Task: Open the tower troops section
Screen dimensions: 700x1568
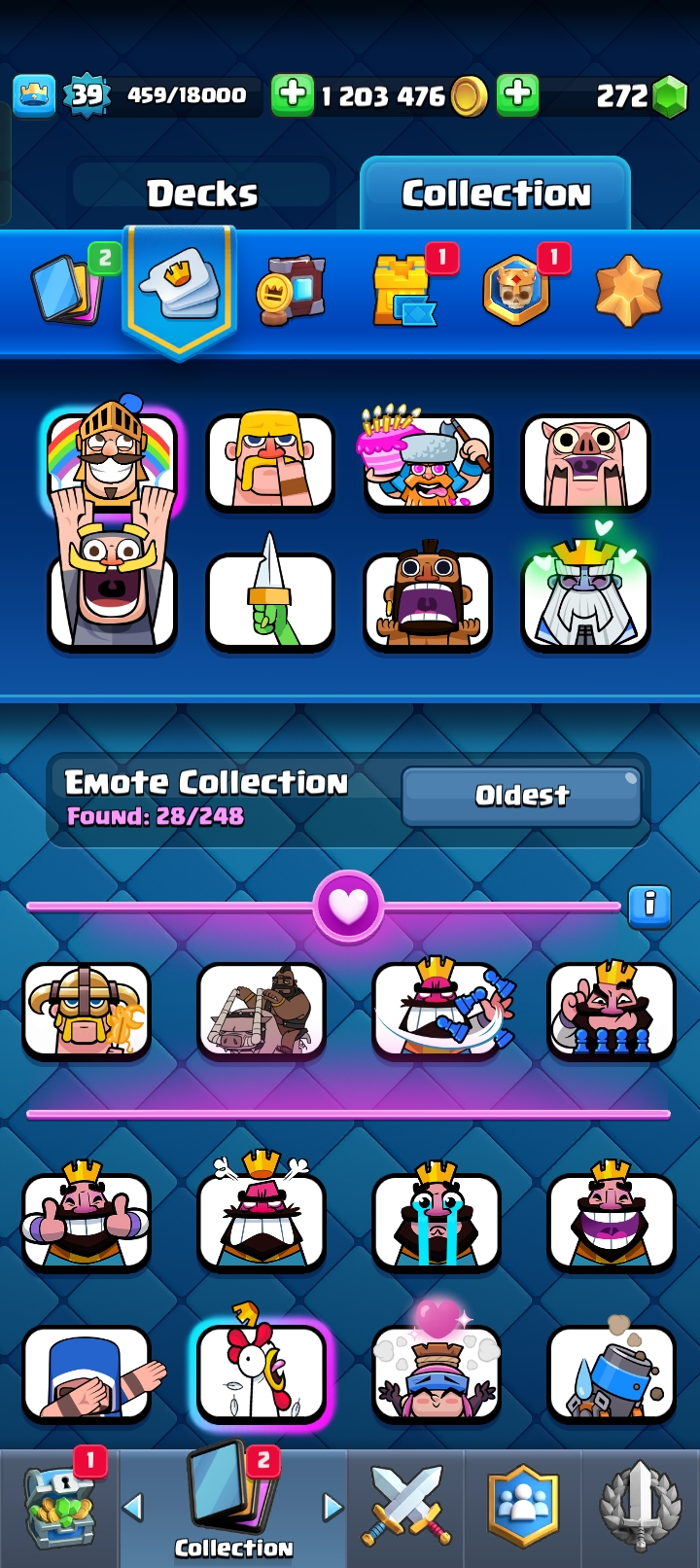Action: pos(402,290)
